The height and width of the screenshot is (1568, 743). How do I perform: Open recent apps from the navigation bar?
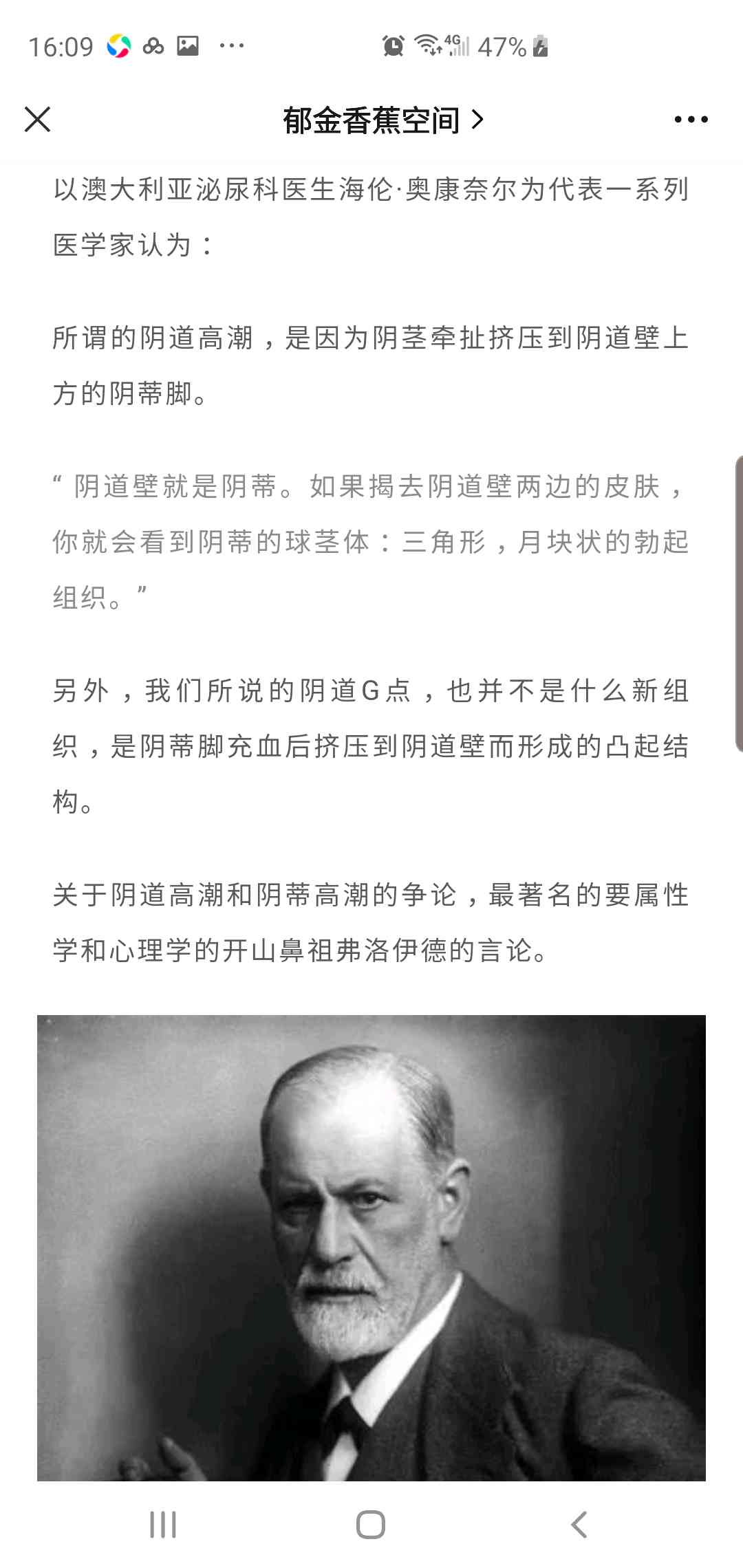coord(163,1525)
